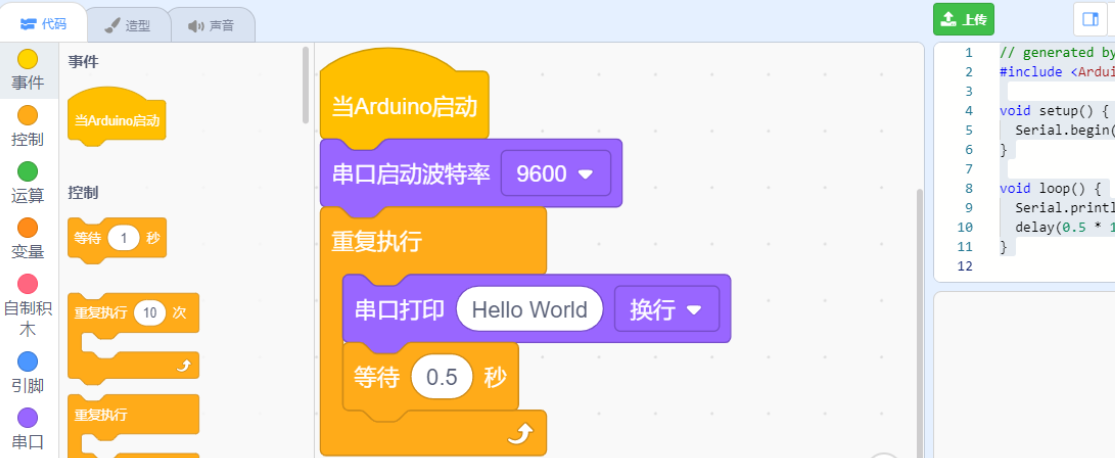This screenshot has width=1115, height=458.
Task: Tap the green 上传 upload button
Action: tap(963, 19)
